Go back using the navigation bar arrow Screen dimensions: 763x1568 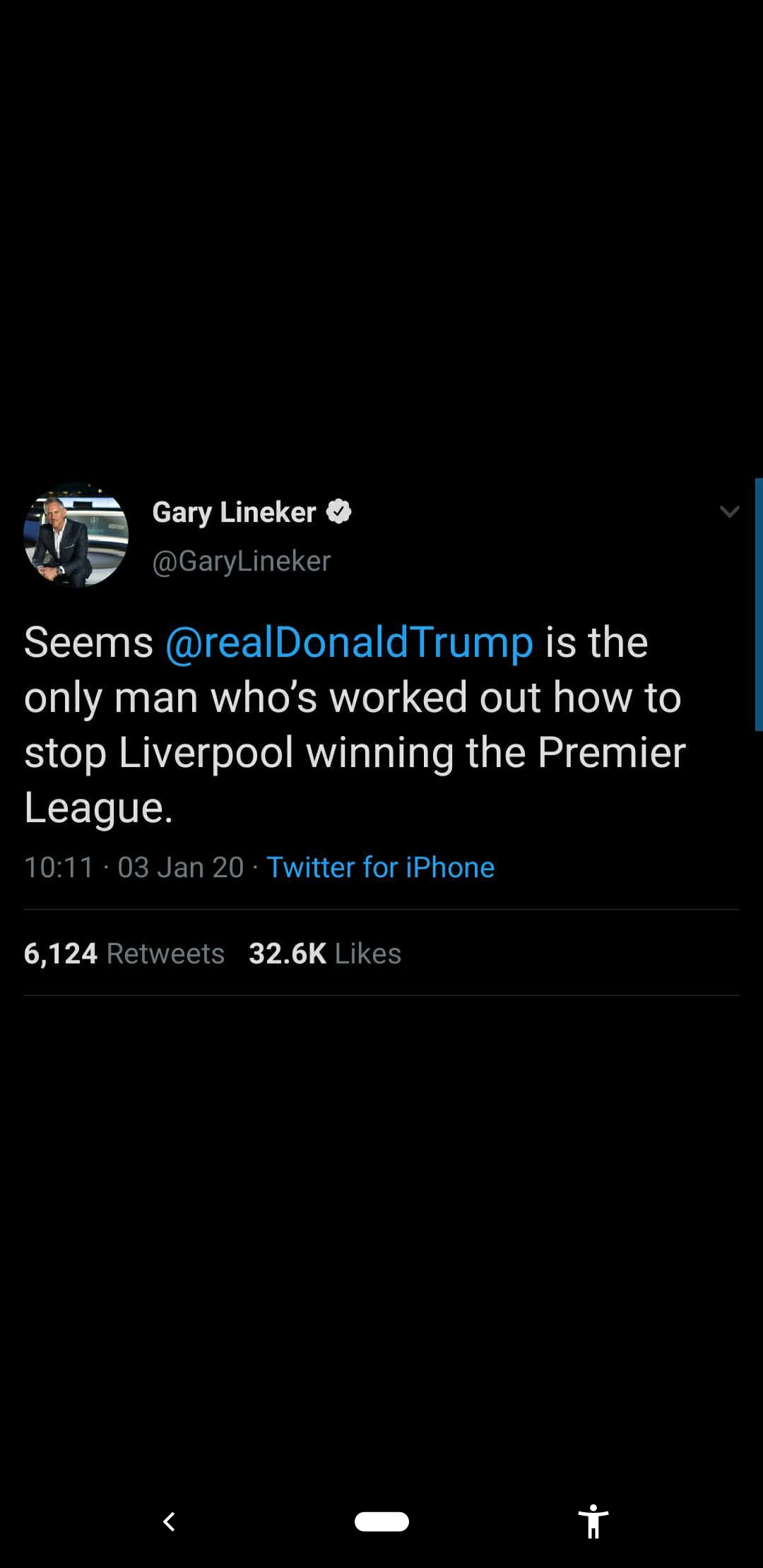pos(169,1521)
